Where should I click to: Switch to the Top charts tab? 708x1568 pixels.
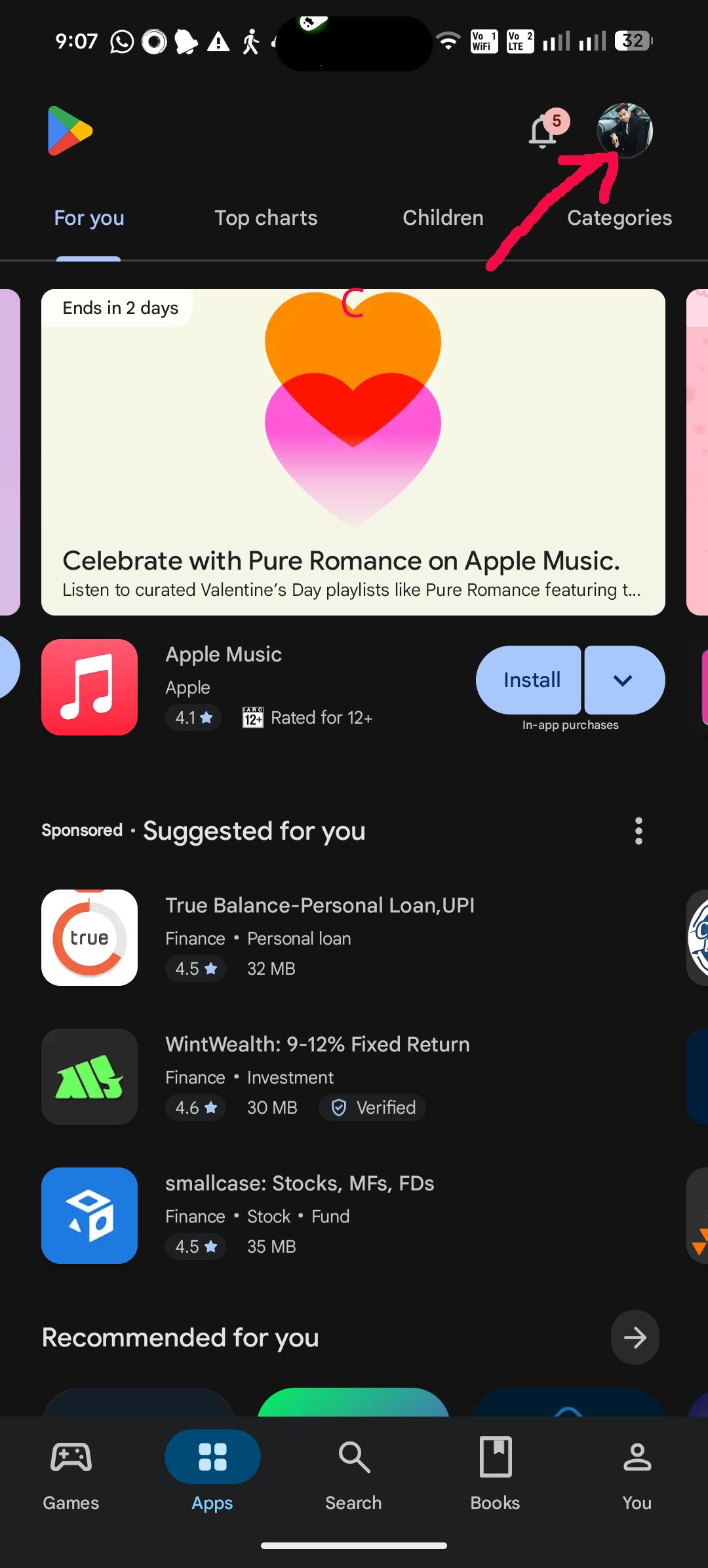pos(265,218)
